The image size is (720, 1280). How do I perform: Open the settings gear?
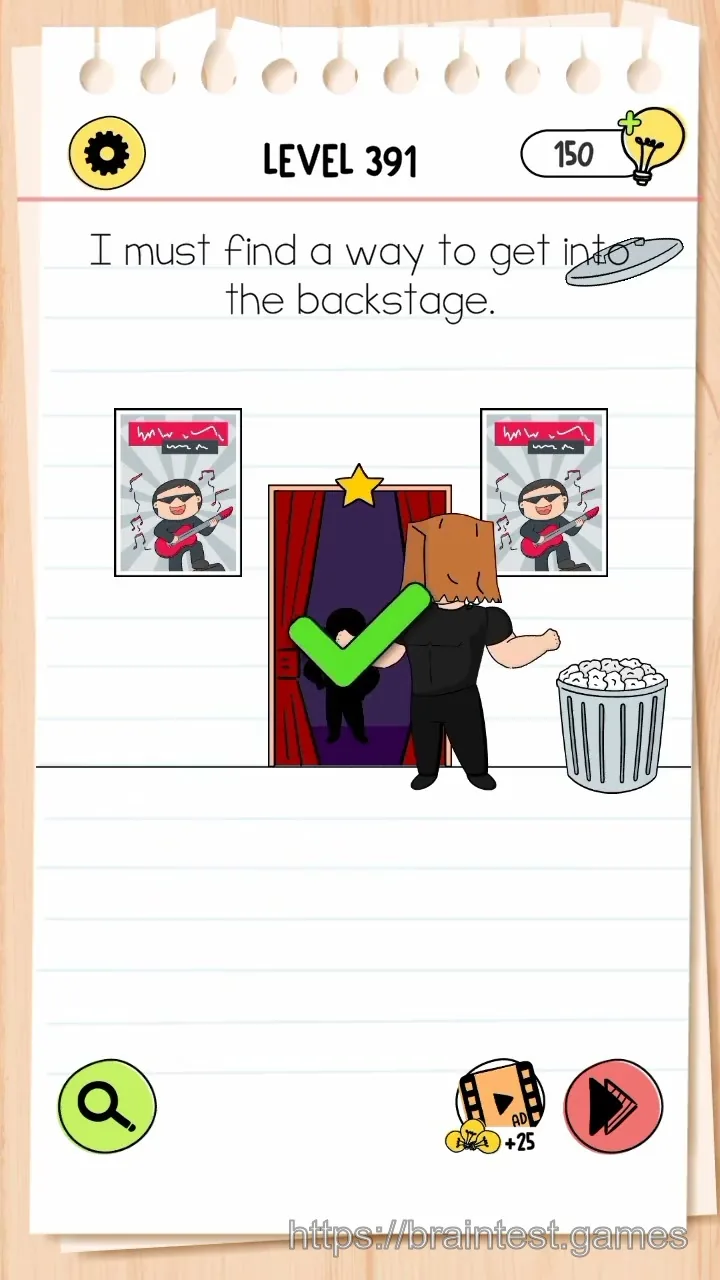[107, 154]
